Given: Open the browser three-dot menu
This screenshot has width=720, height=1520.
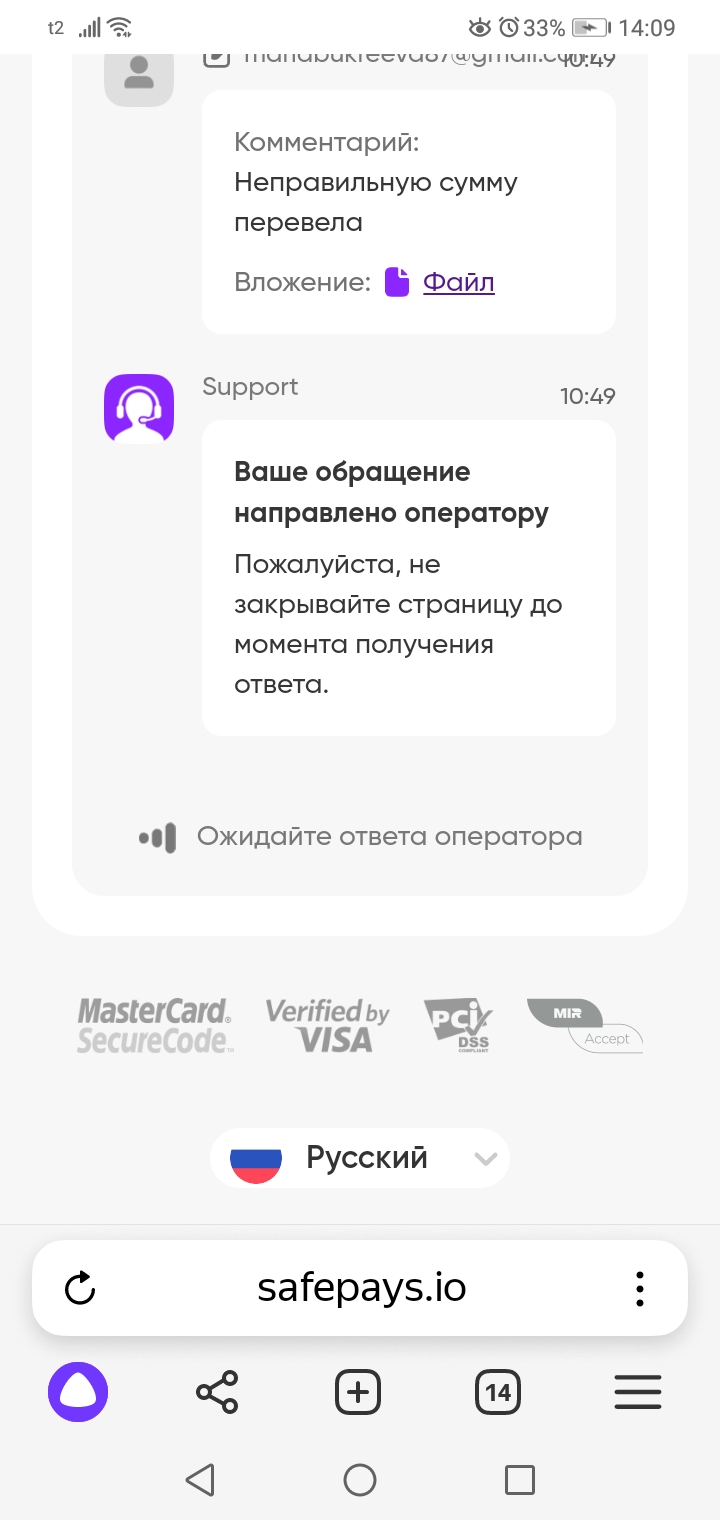Looking at the screenshot, I should pyautogui.click(x=639, y=1288).
